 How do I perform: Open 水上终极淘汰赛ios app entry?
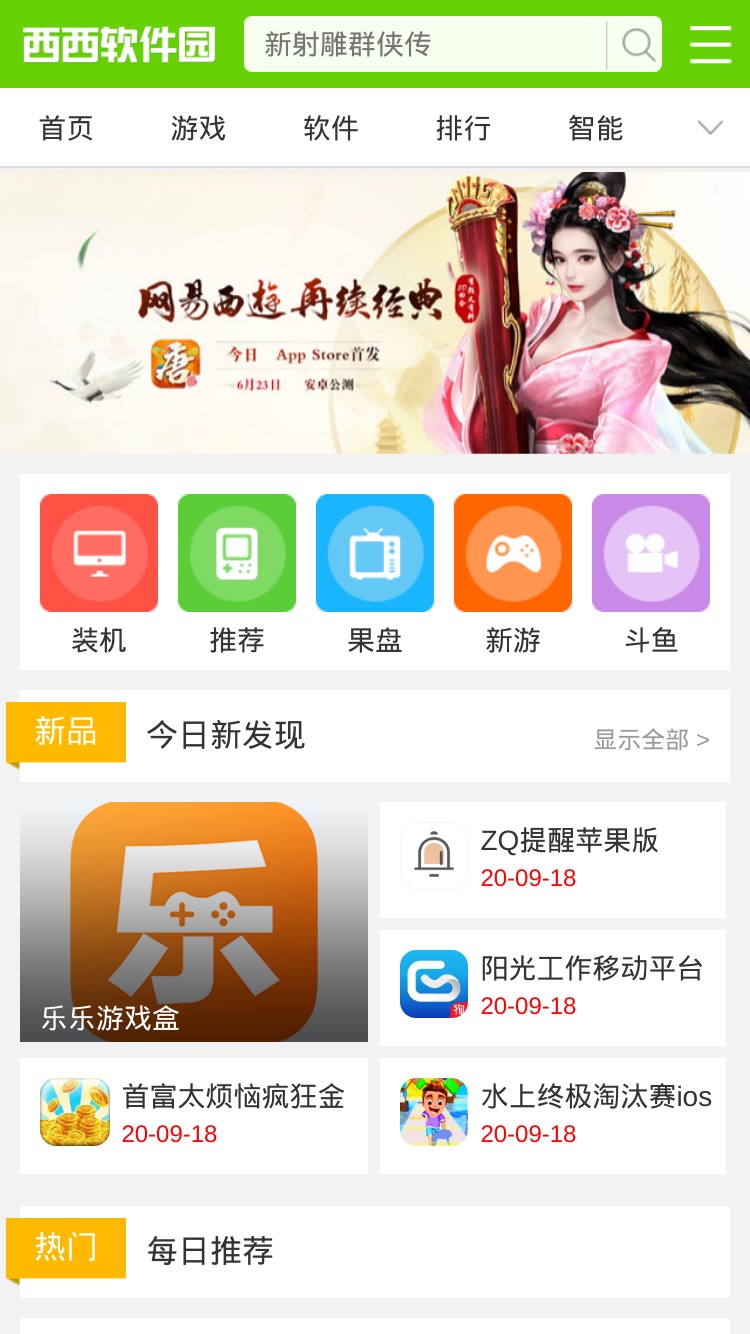pyautogui.click(x=553, y=1116)
